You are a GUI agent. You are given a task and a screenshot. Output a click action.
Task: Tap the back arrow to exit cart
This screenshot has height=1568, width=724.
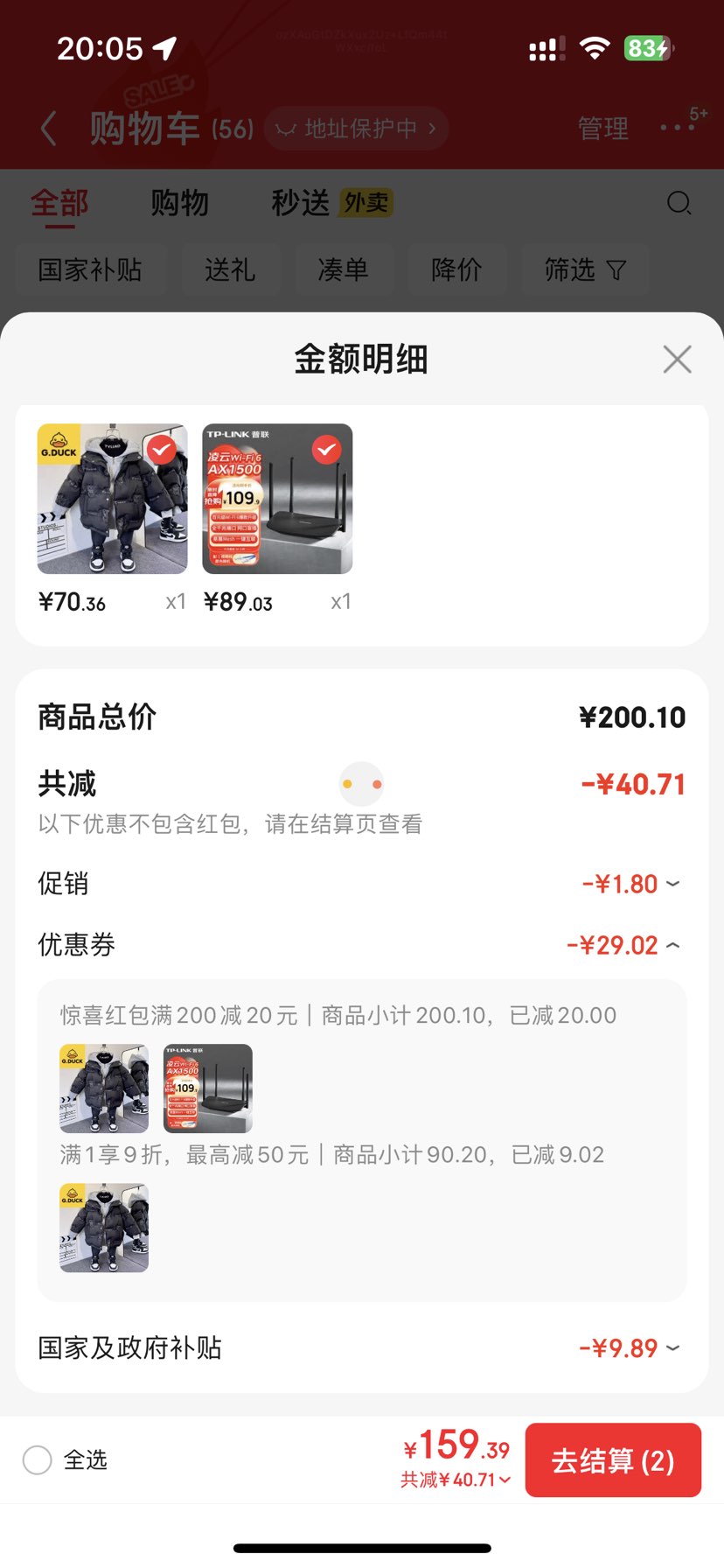click(x=48, y=128)
